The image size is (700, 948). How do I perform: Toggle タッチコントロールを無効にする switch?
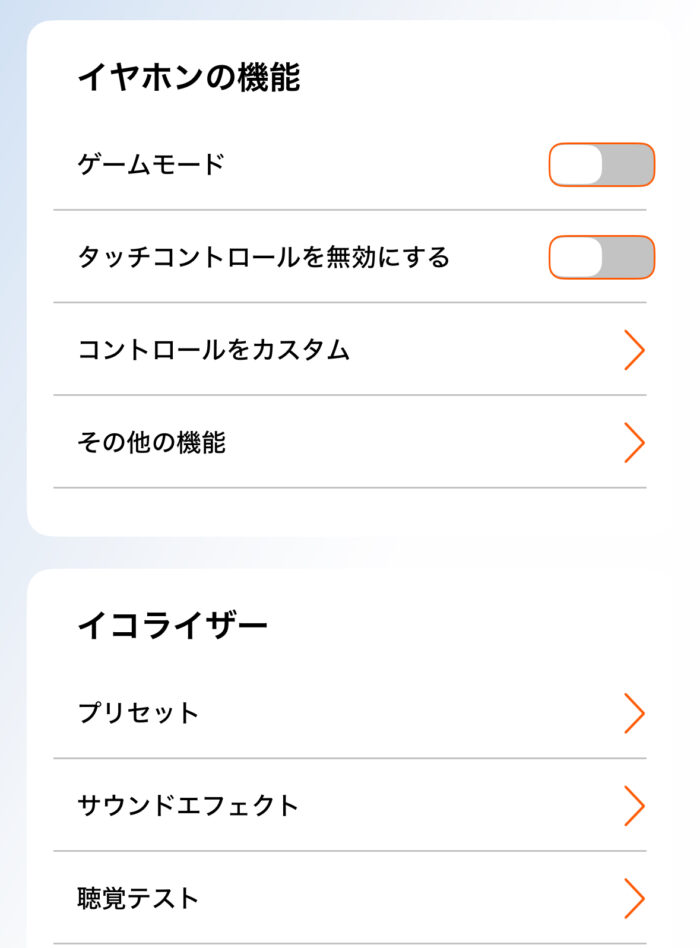[x=601, y=258]
